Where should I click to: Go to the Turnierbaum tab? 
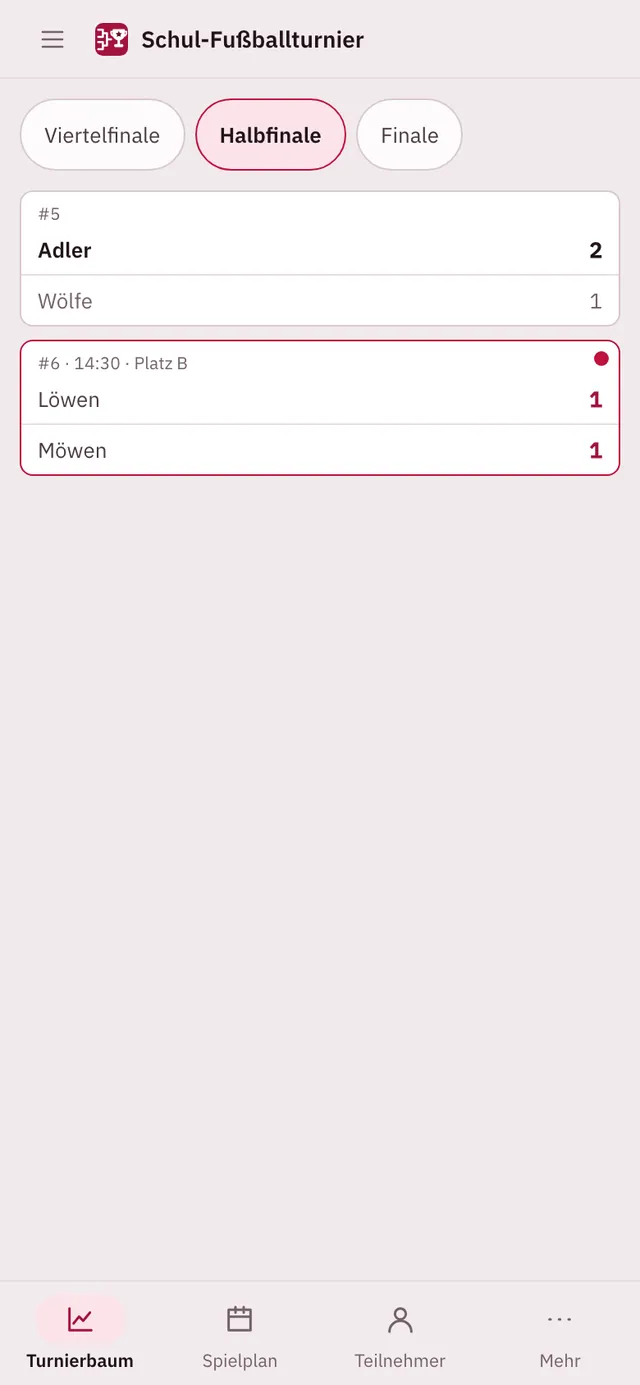[80, 1333]
